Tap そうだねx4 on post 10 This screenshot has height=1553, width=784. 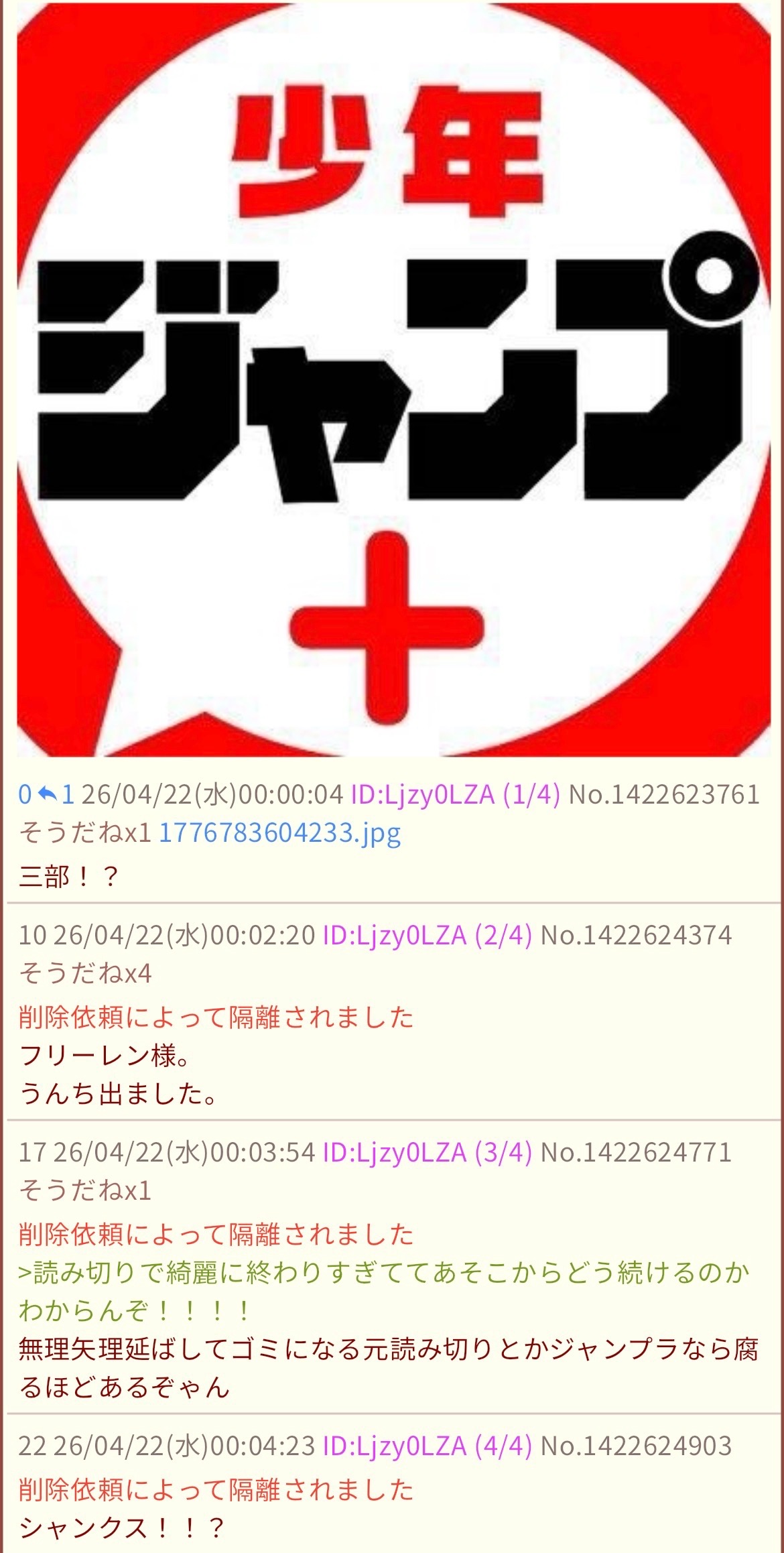(x=85, y=973)
